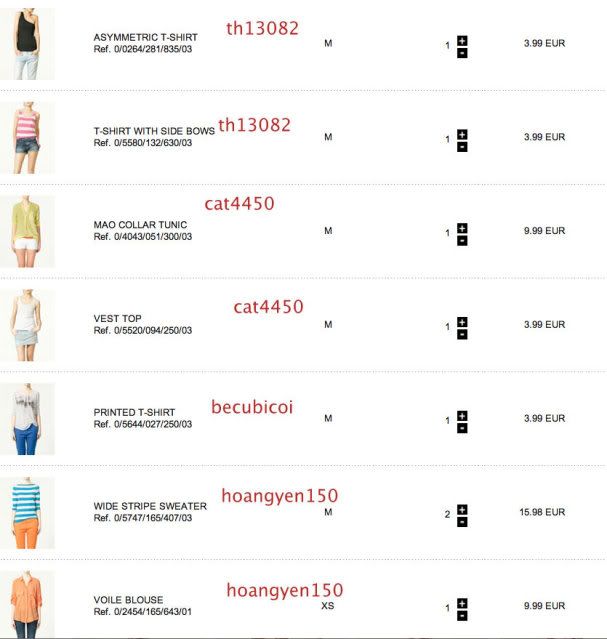Reduce Printed T-Shirt quantity
The width and height of the screenshot is (607, 639).
point(462,428)
